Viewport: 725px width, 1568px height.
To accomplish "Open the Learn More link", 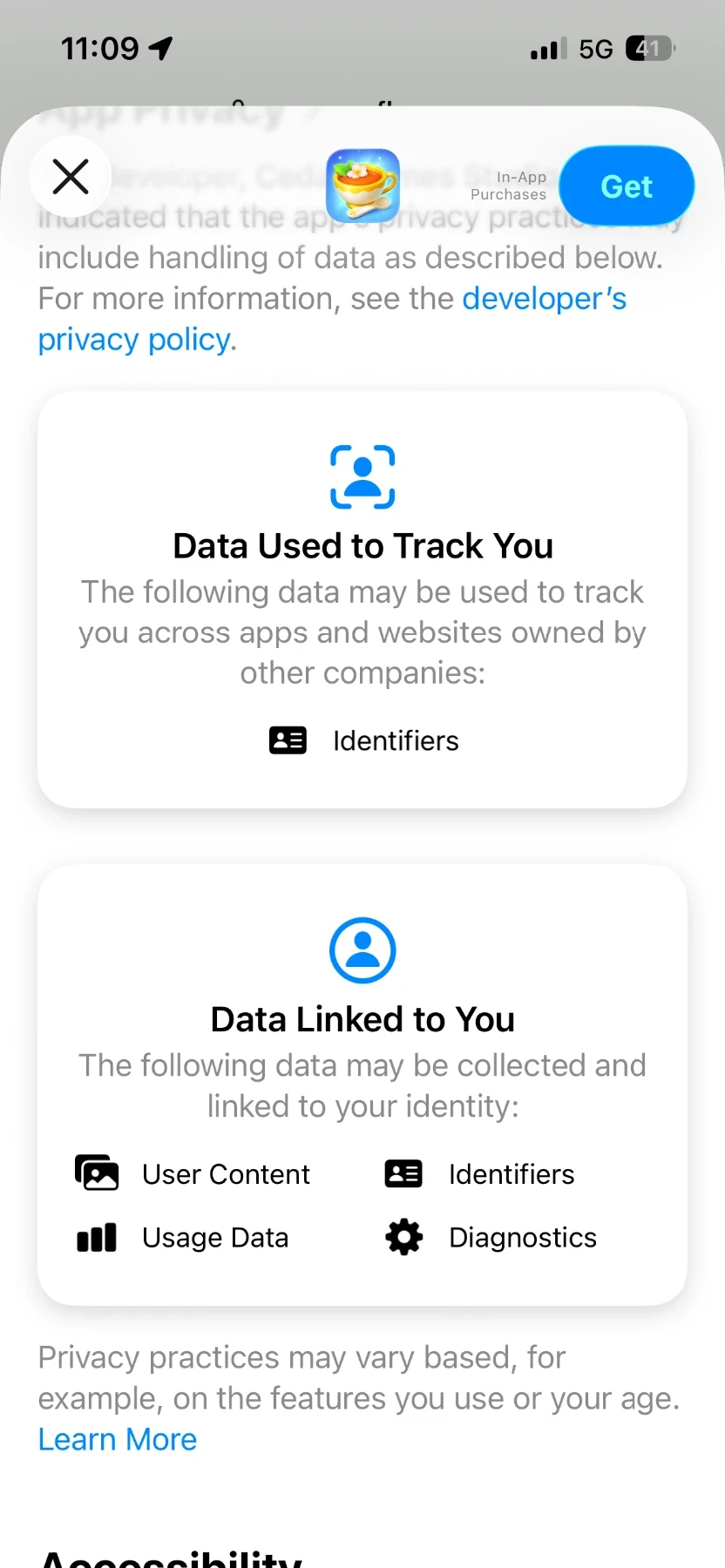I will 118,1439.
